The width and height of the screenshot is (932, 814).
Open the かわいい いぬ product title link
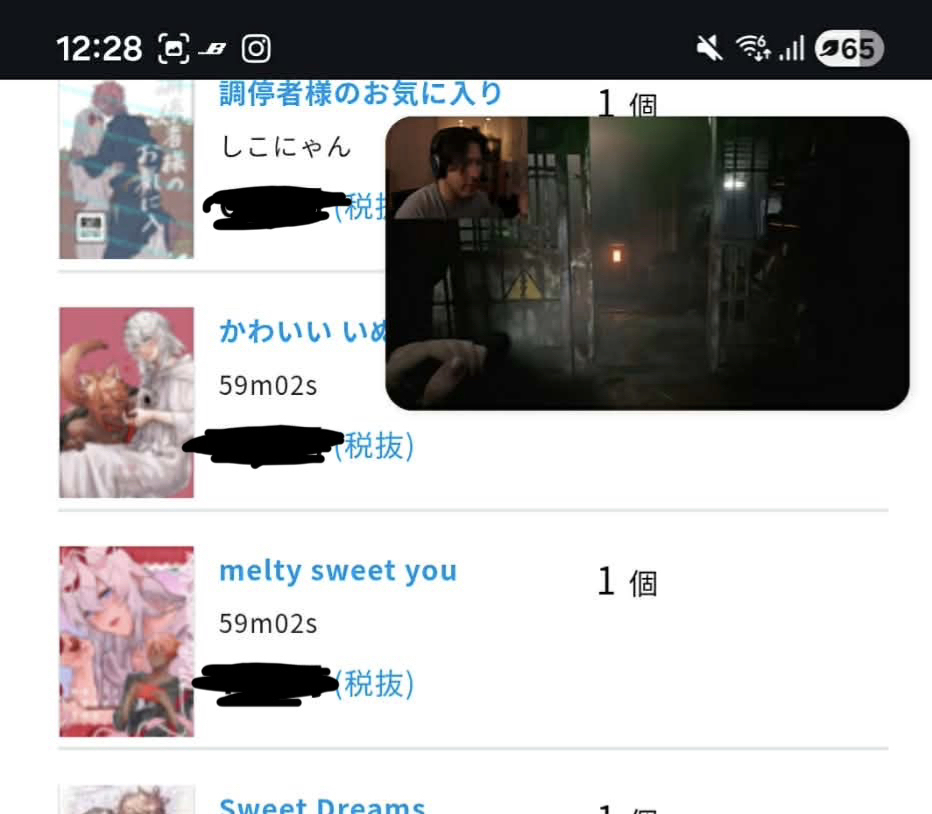tap(301, 331)
